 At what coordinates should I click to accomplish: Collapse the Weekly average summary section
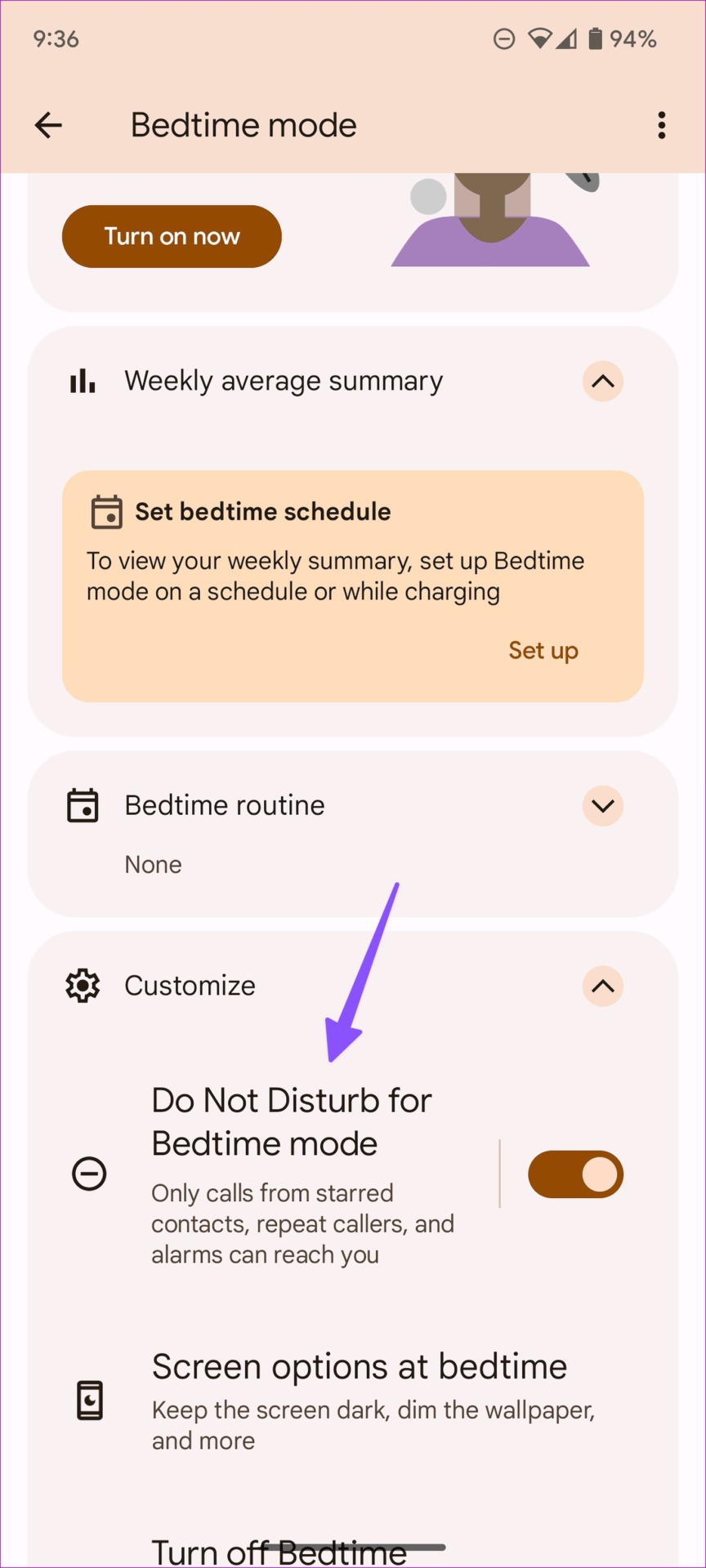tap(602, 381)
